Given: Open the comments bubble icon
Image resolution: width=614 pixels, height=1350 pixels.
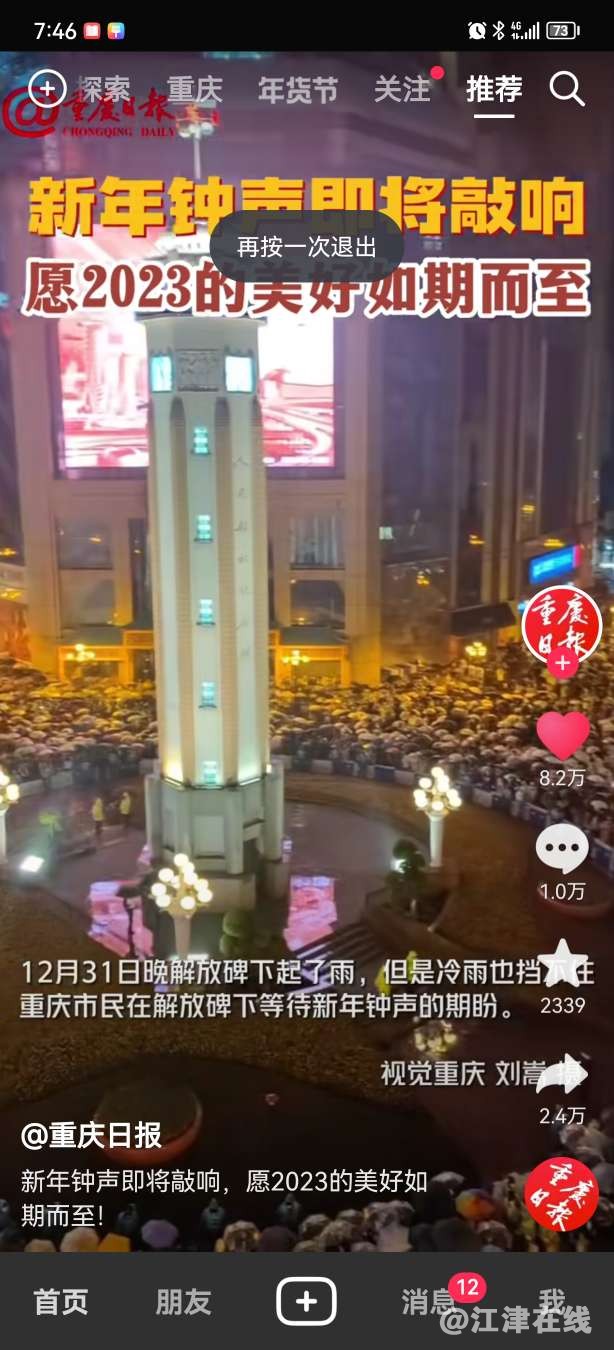Looking at the screenshot, I should click(x=562, y=849).
